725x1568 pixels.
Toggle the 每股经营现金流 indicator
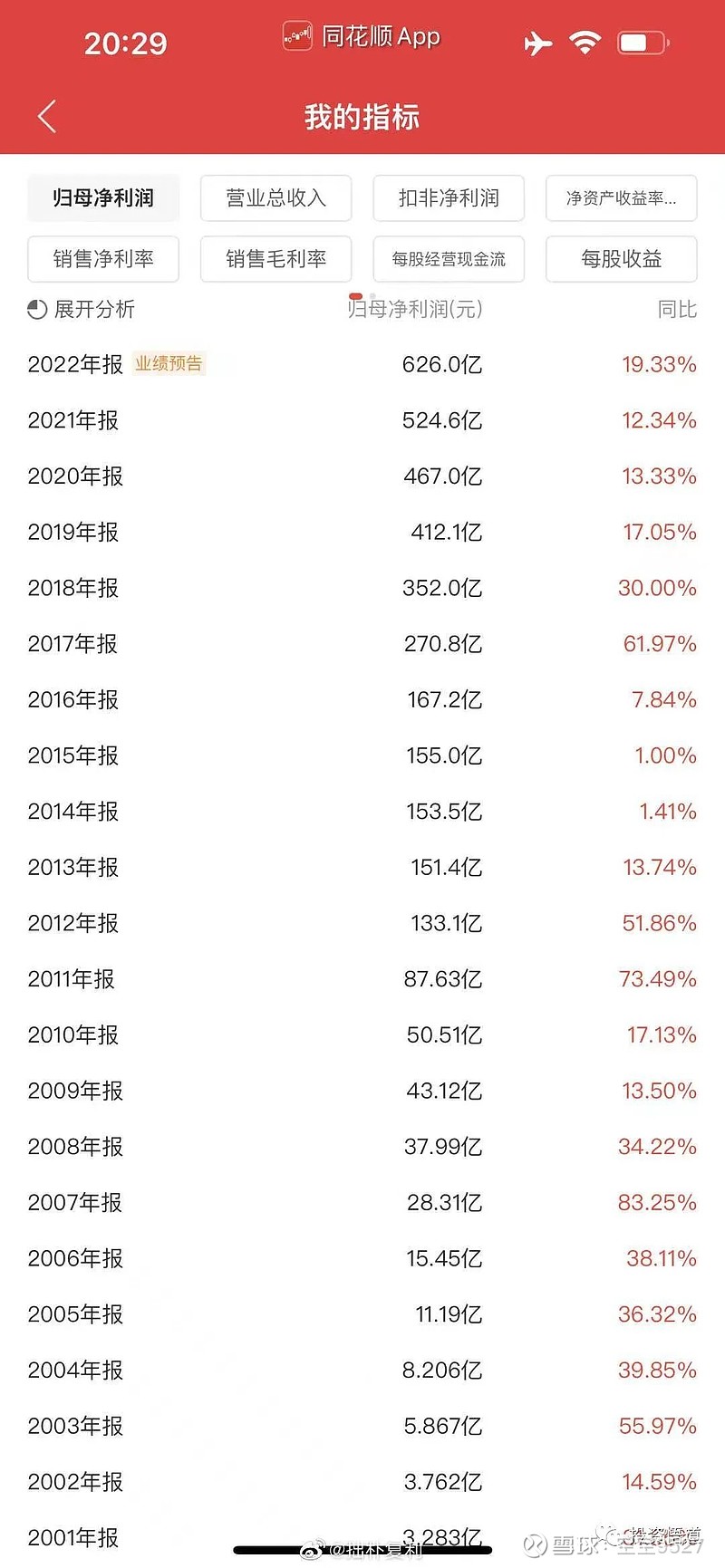click(x=448, y=259)
